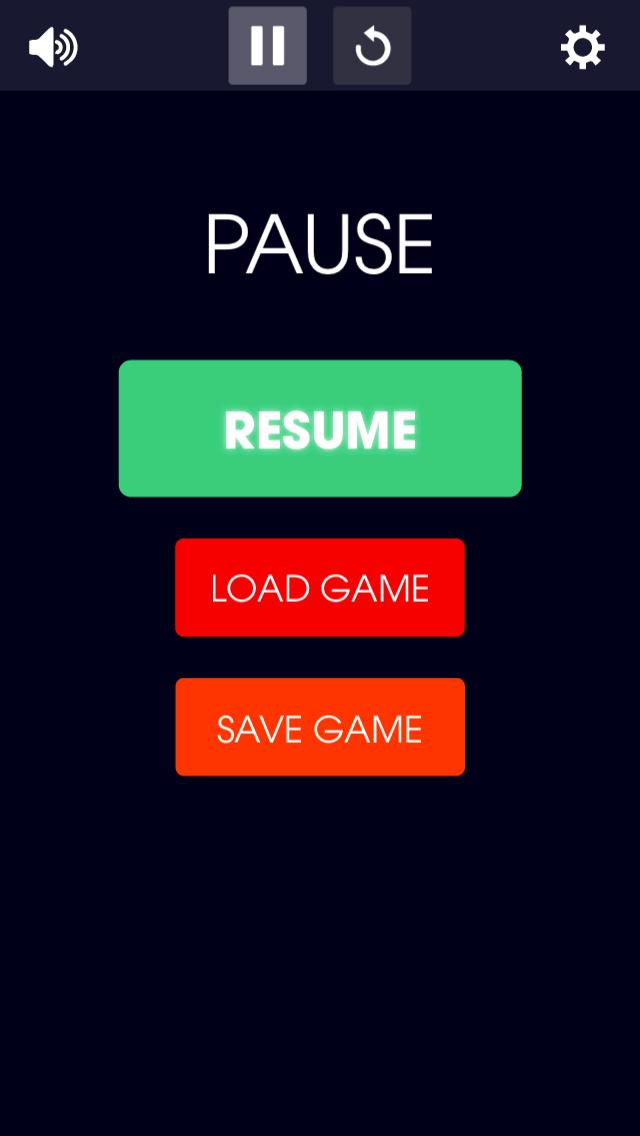This screenshot has width=640, height=1136.
Task: Resume the paused game
Action: [320, 429]
